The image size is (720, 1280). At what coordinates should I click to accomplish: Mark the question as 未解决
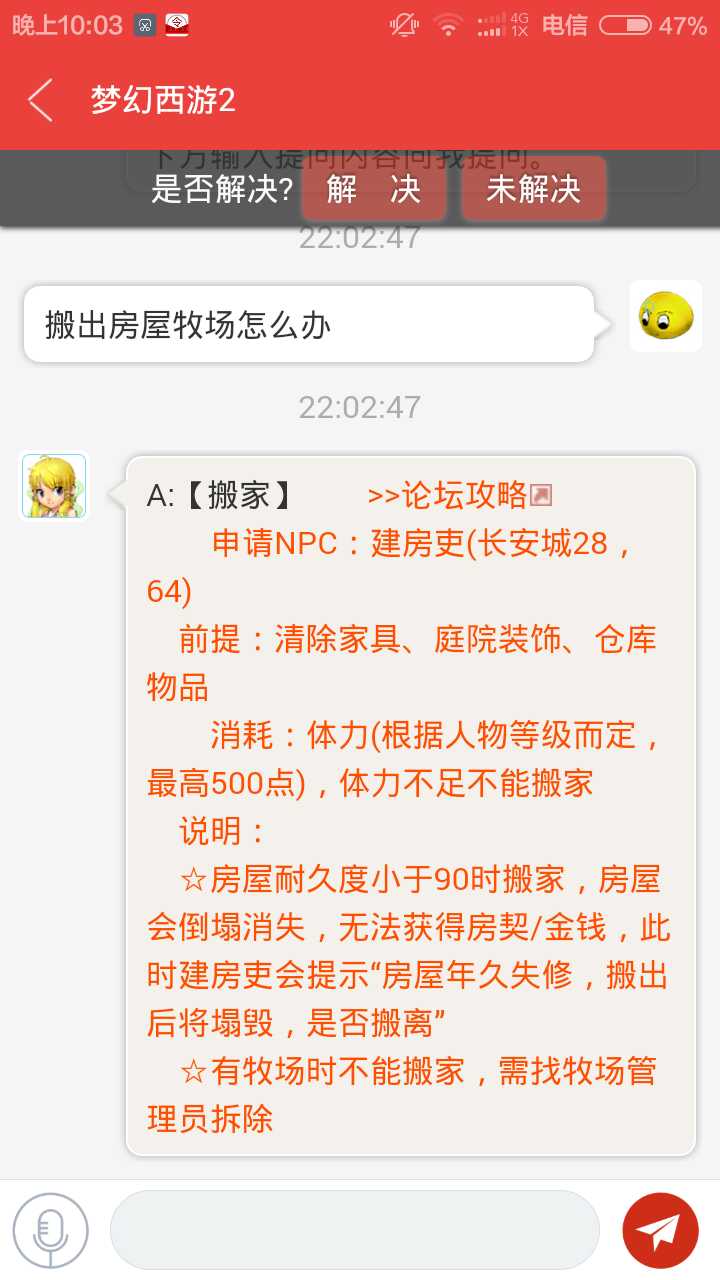(x=533, y=189)
